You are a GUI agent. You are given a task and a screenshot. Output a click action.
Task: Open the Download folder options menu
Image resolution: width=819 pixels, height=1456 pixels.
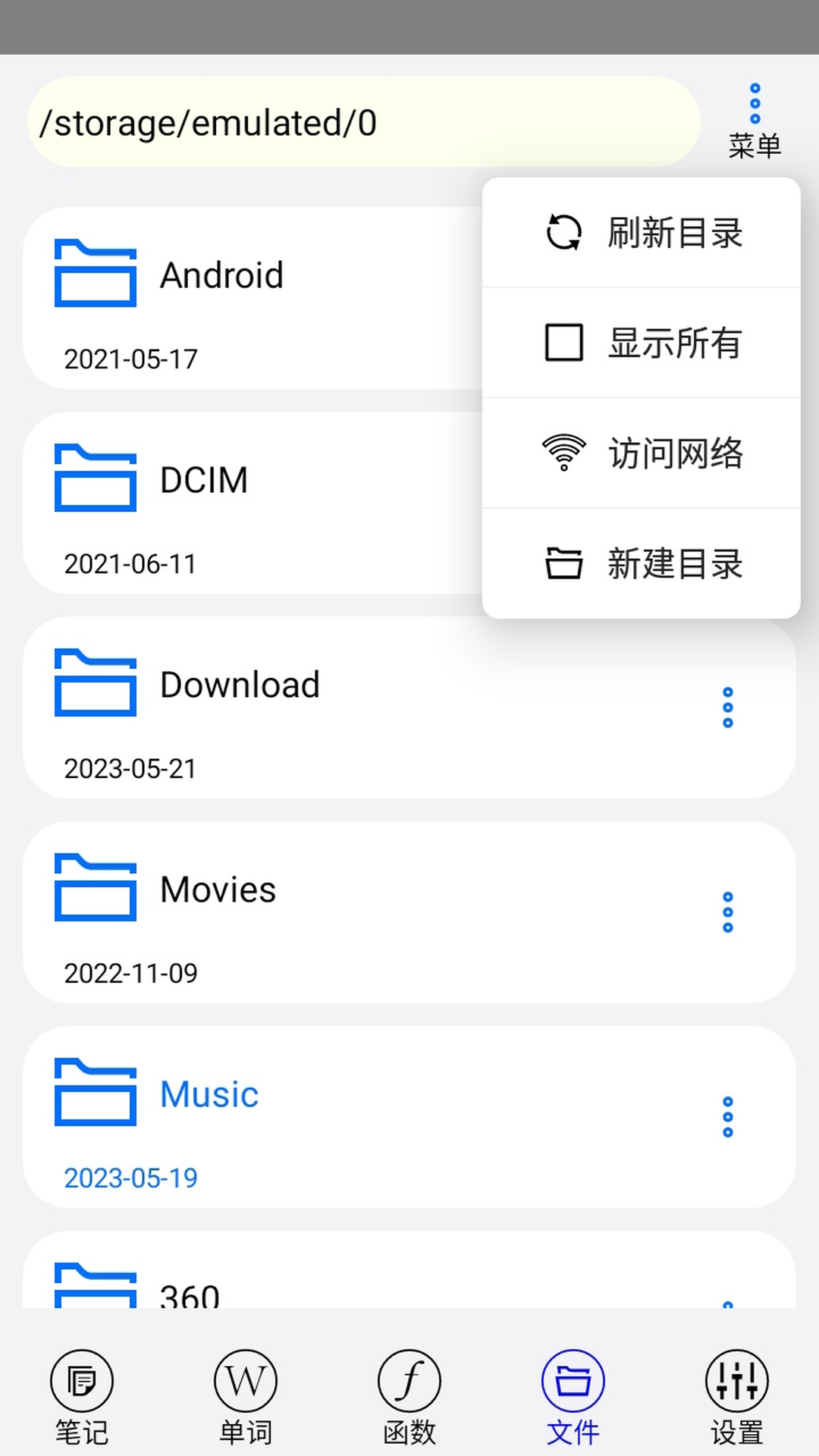pos(727,707)
